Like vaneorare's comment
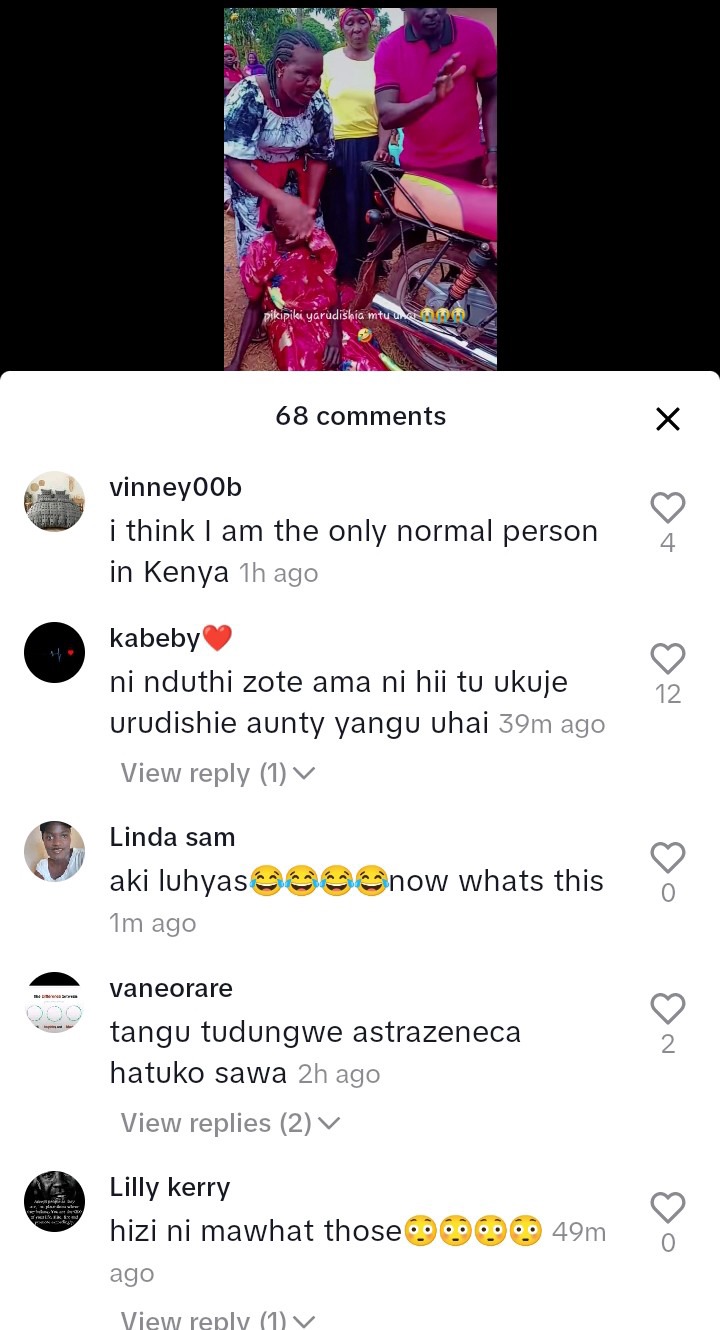The image size is (720, 1330). pyautogui.click(x=667, y=1009)
